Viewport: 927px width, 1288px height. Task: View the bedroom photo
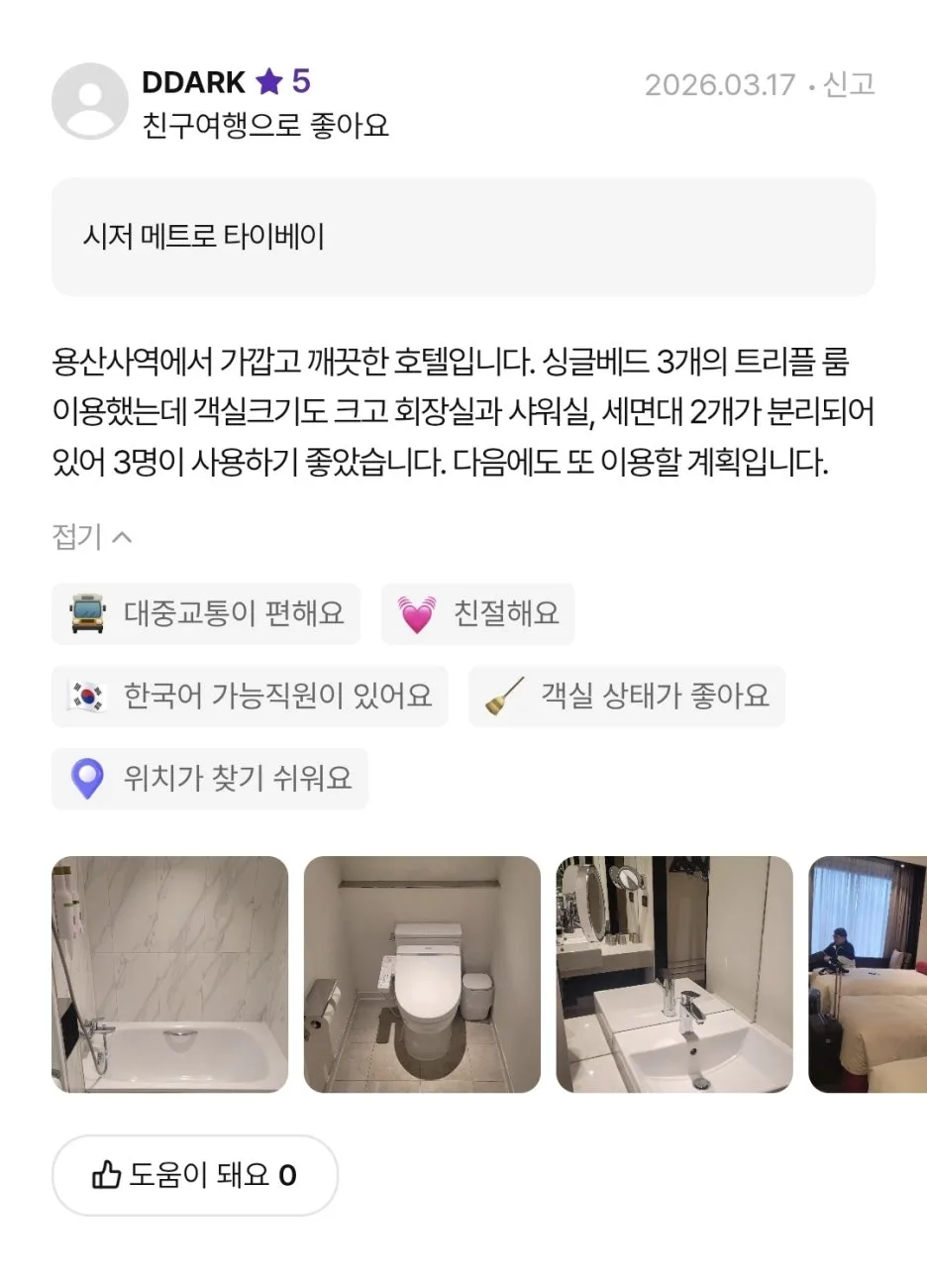click(868, 974)
